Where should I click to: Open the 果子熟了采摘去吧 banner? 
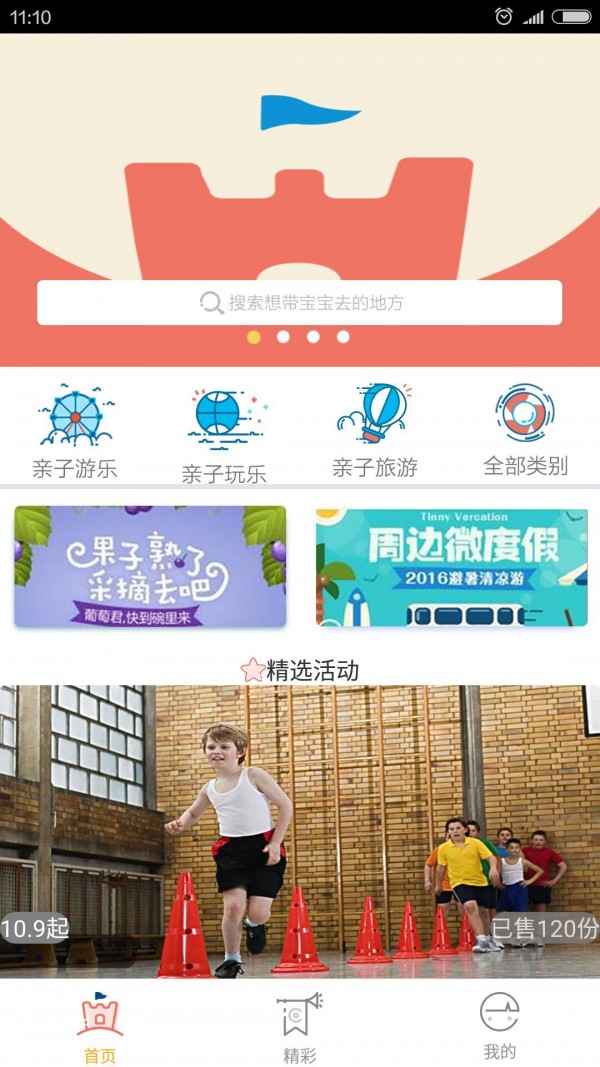click(x=150, y=566)
